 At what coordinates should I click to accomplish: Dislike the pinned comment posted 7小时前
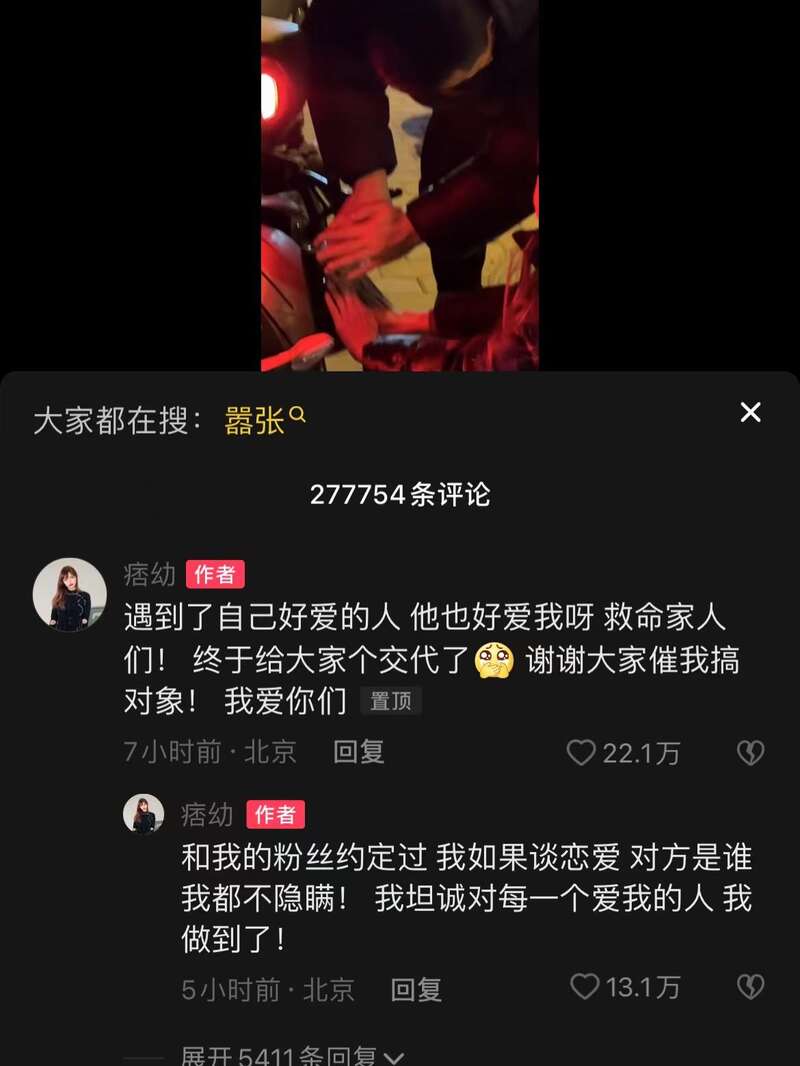tap(750, 752)
